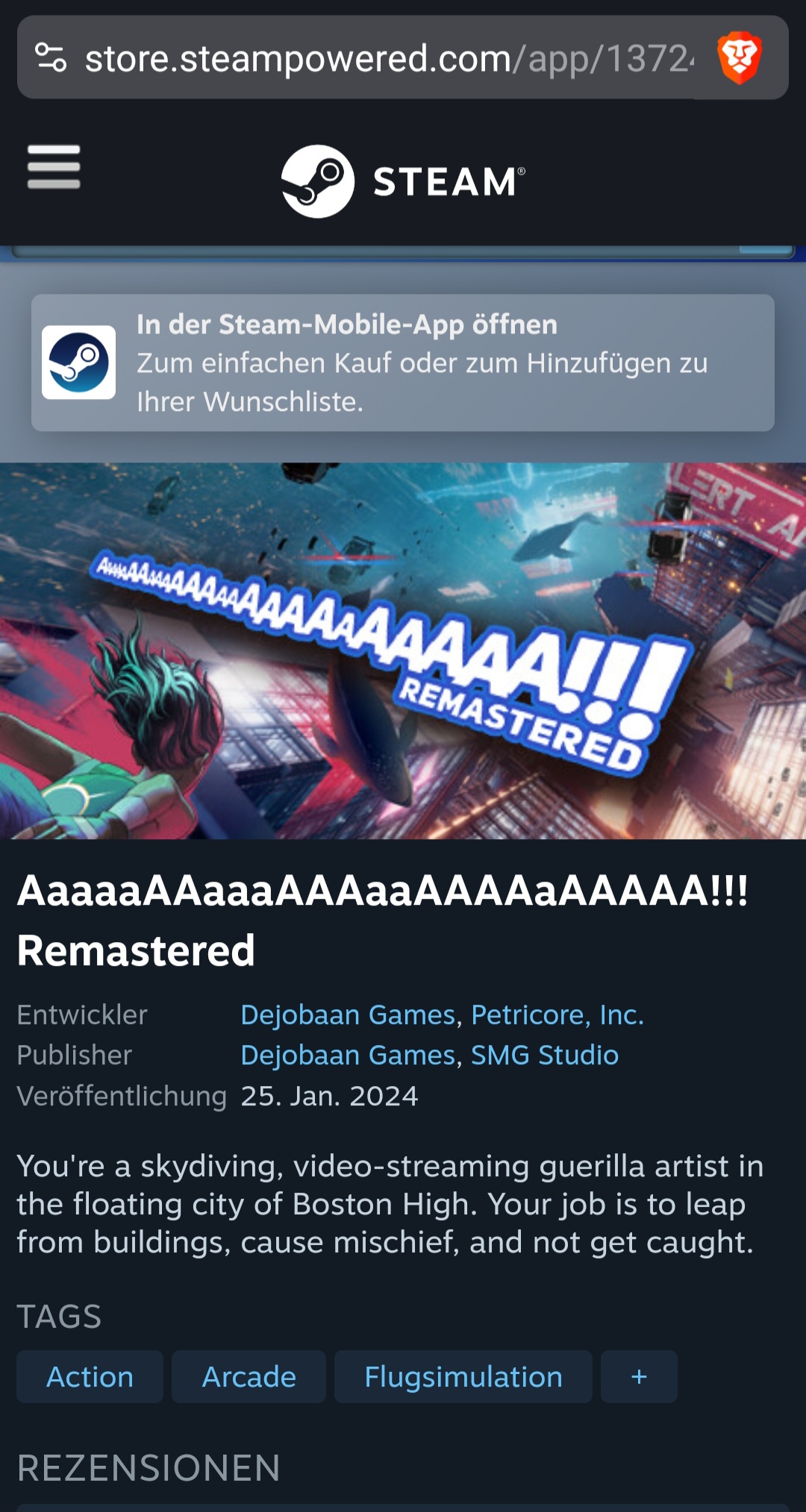Viewport: 806px width, 1512px height.
Task: Open the site settings icon in address bar
Action: (x=51, y=58)
